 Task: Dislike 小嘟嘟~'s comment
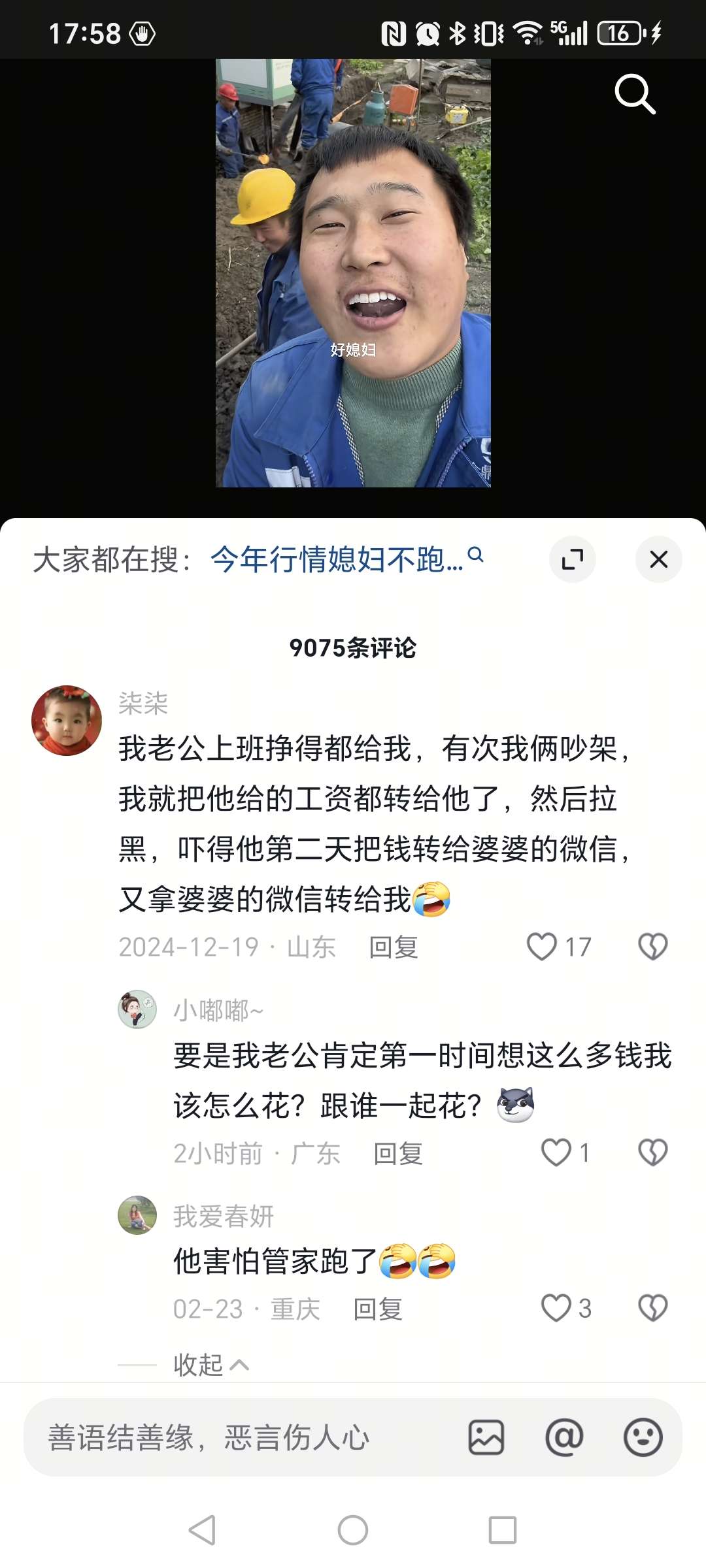pyautogui.click(x=652, y=1152)
